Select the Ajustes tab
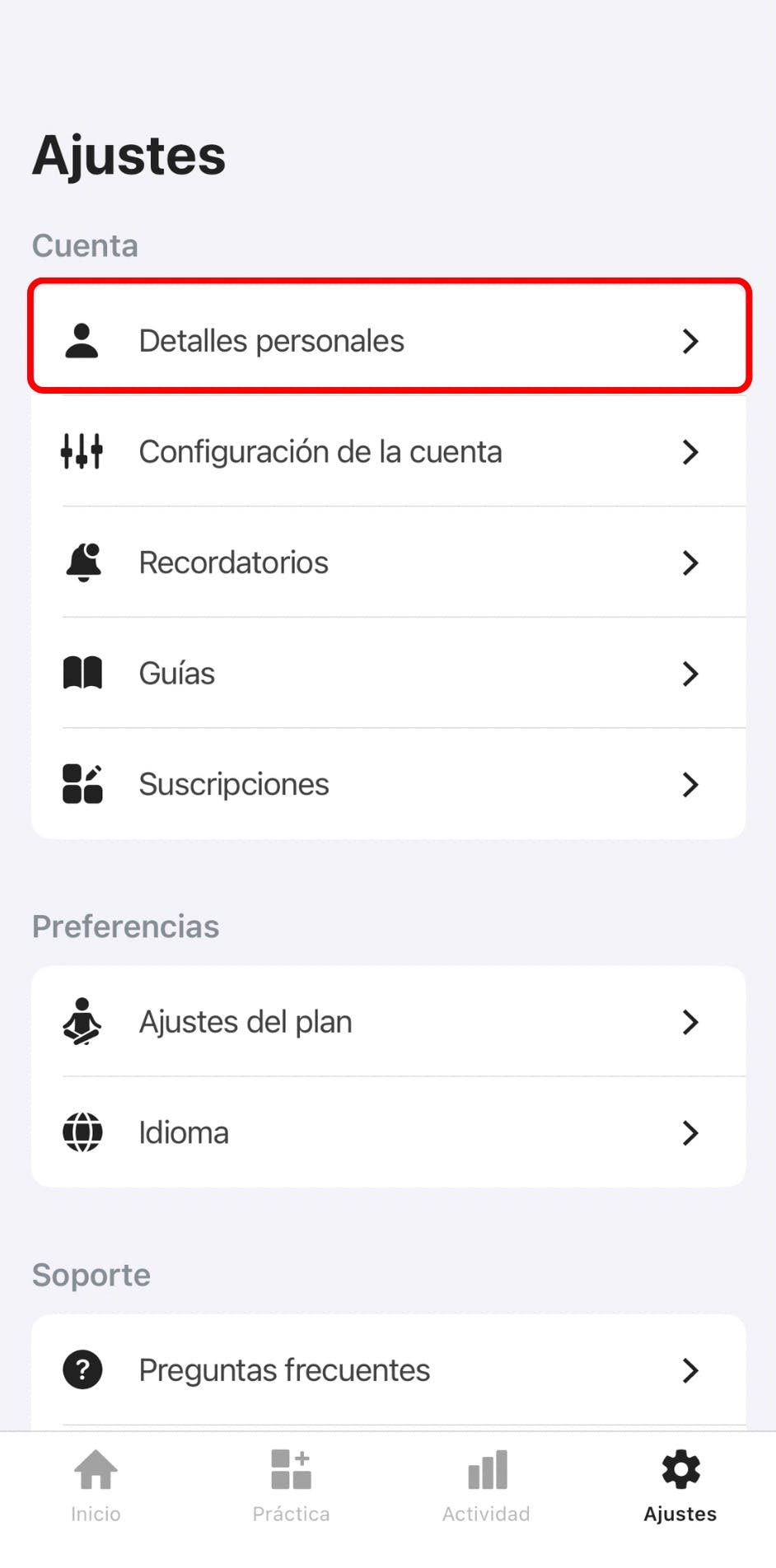The image size is (776, 1568). tap(680, 1486)
